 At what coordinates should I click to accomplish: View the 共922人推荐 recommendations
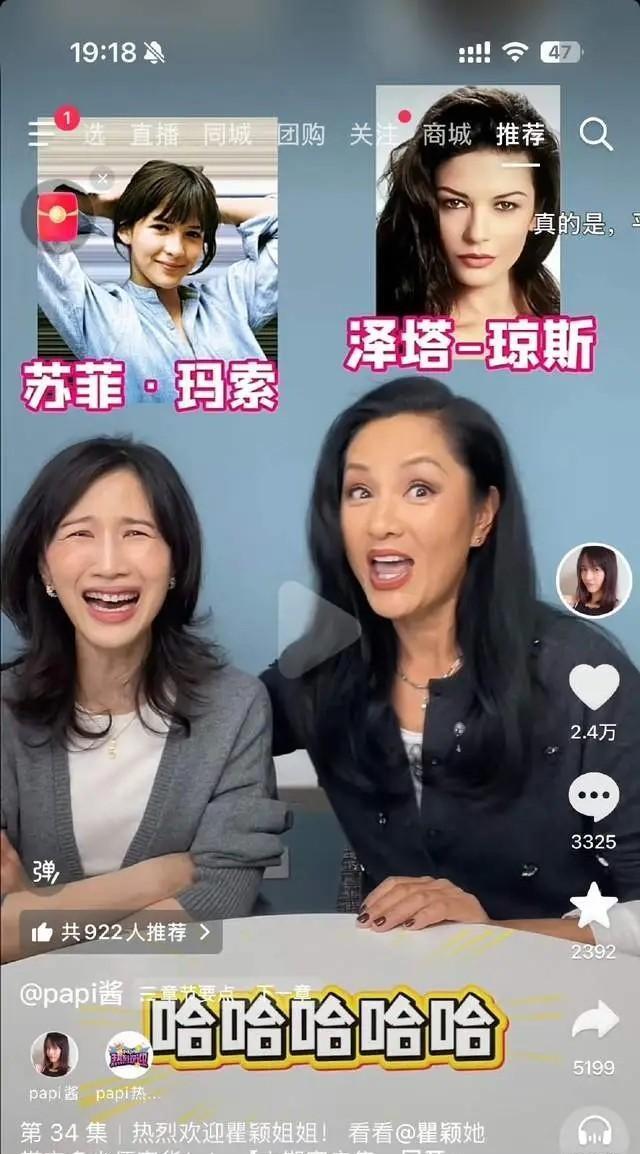tap(121, 932)
